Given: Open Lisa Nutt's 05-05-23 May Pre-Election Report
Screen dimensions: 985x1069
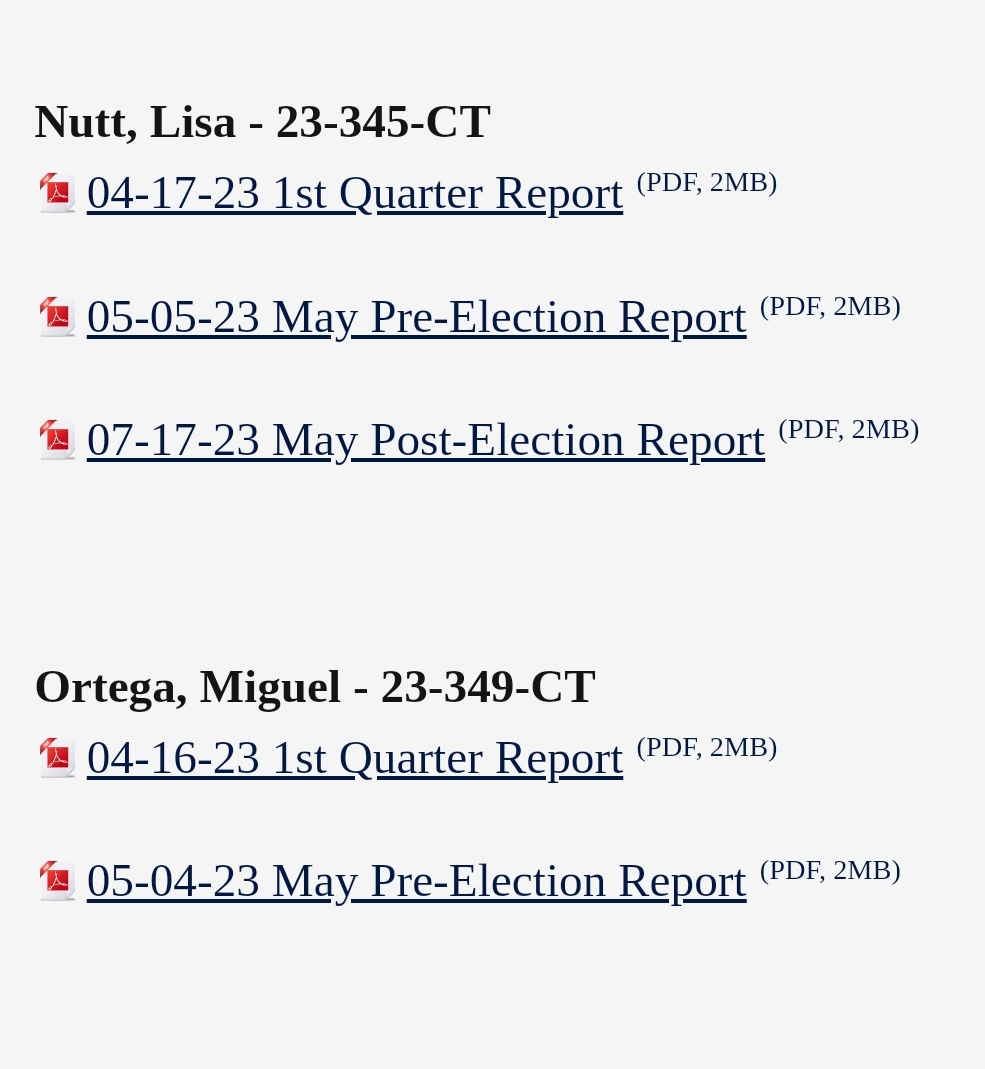Looking at the screenshot, I should tap(416, 317).
